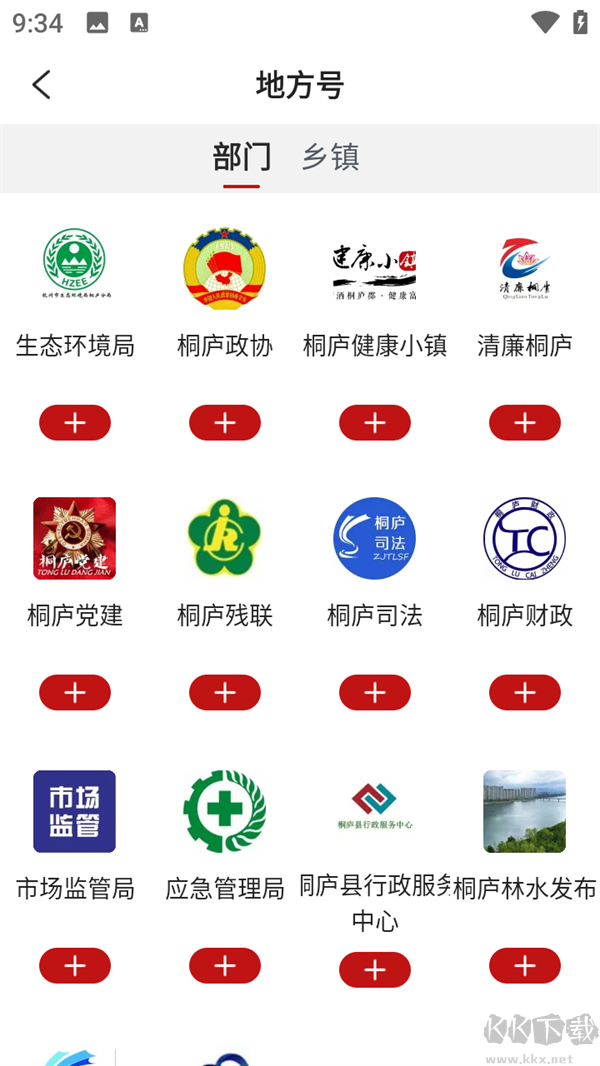Follow 生态环境局 with its plus button
The image size is (600, 1066).
pos(75,423)
